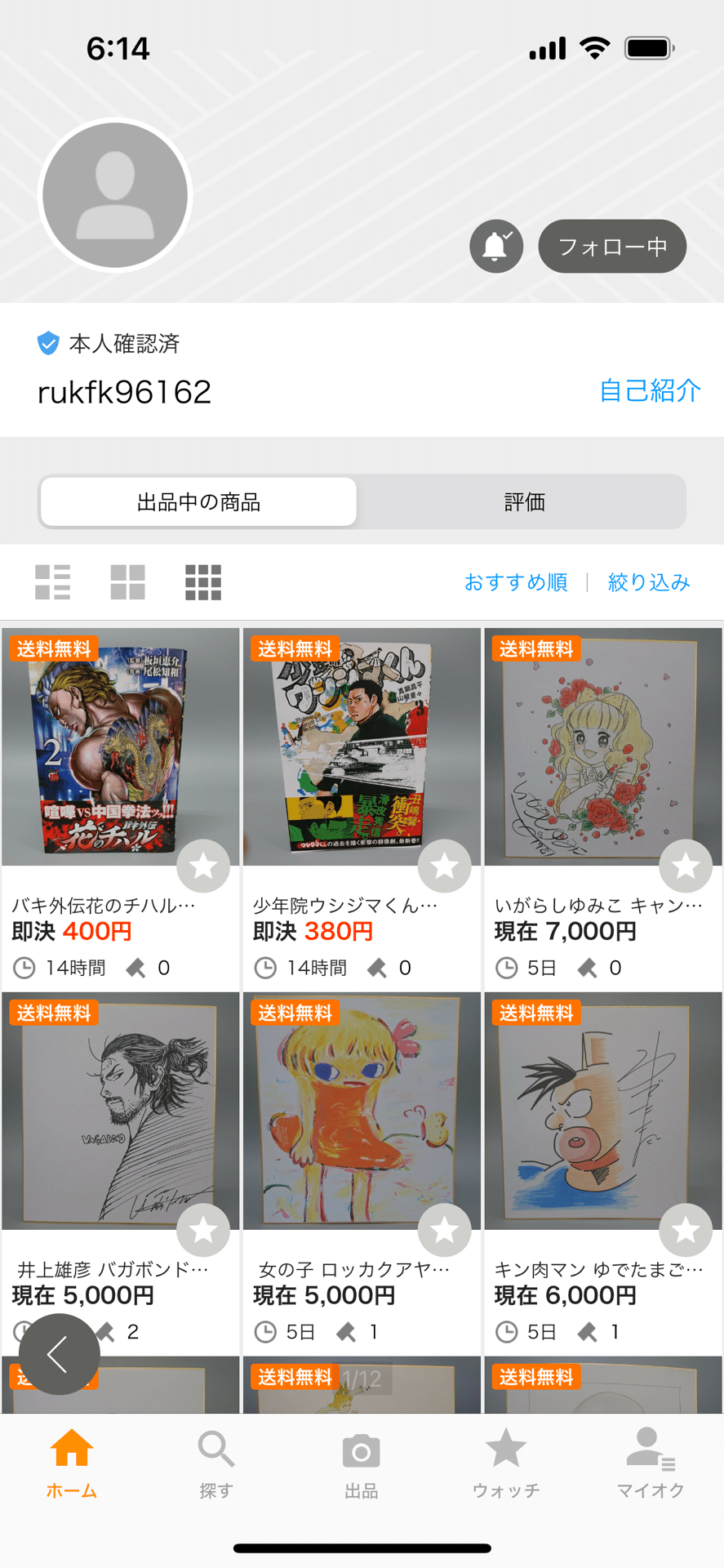
Task: Open the おすすめ順 sort order selector
Action: pyautogui.click(x=516, y=582)
